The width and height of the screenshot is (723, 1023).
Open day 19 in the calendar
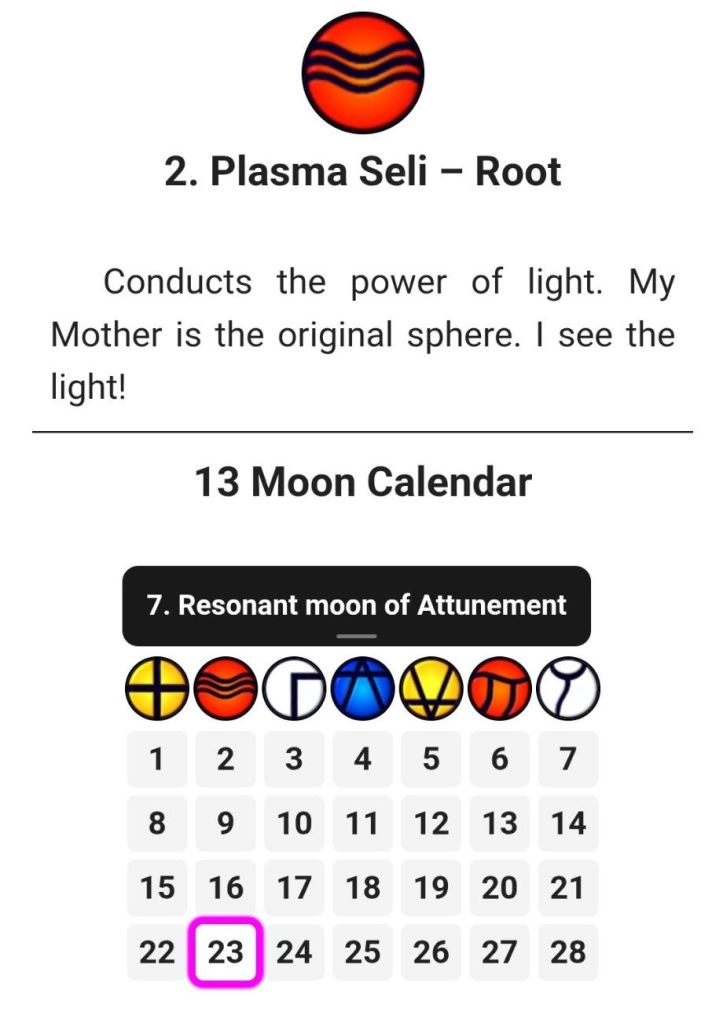[x=431, y=887]
